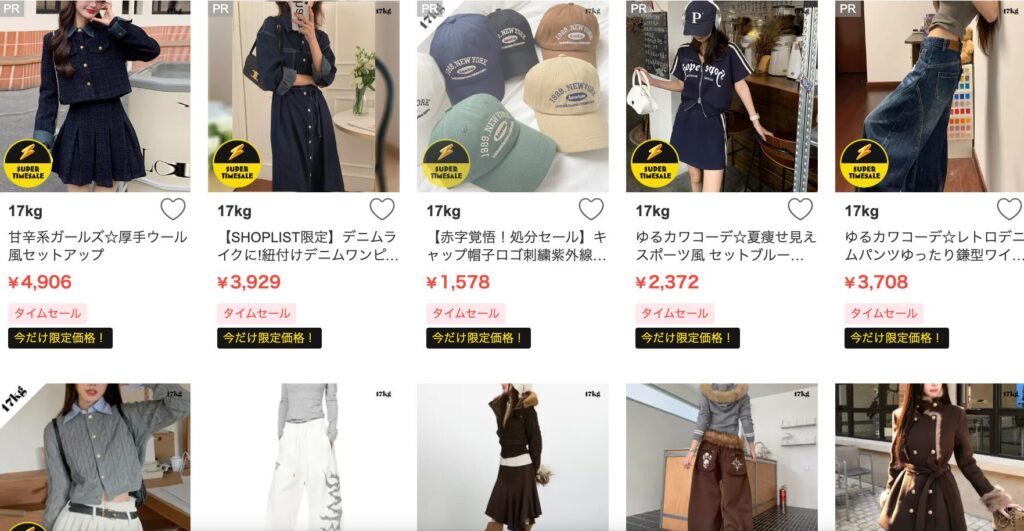Image resolution: width=1024 pixels, height=531 pixels.
Task: Like the ¥3,929 denim one-piece with the heart
Action: [382, 209]
